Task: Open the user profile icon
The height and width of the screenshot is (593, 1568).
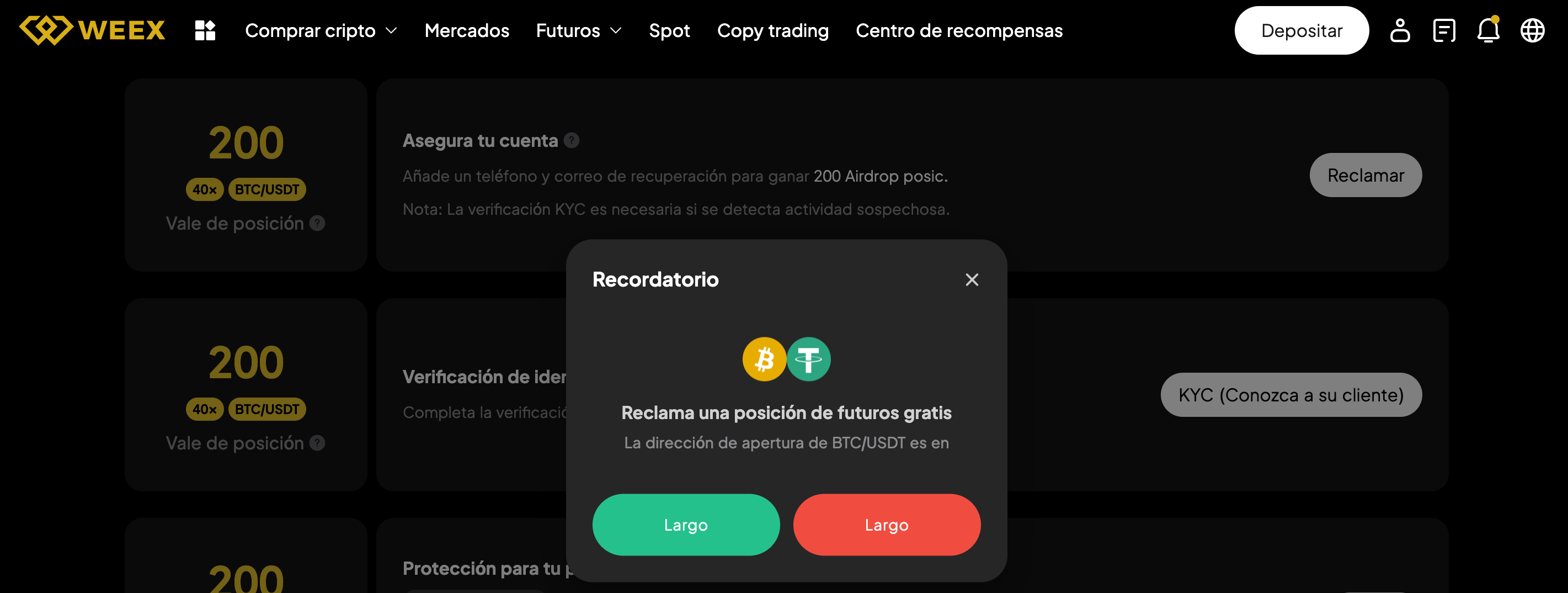Action: pos(1399,30)
